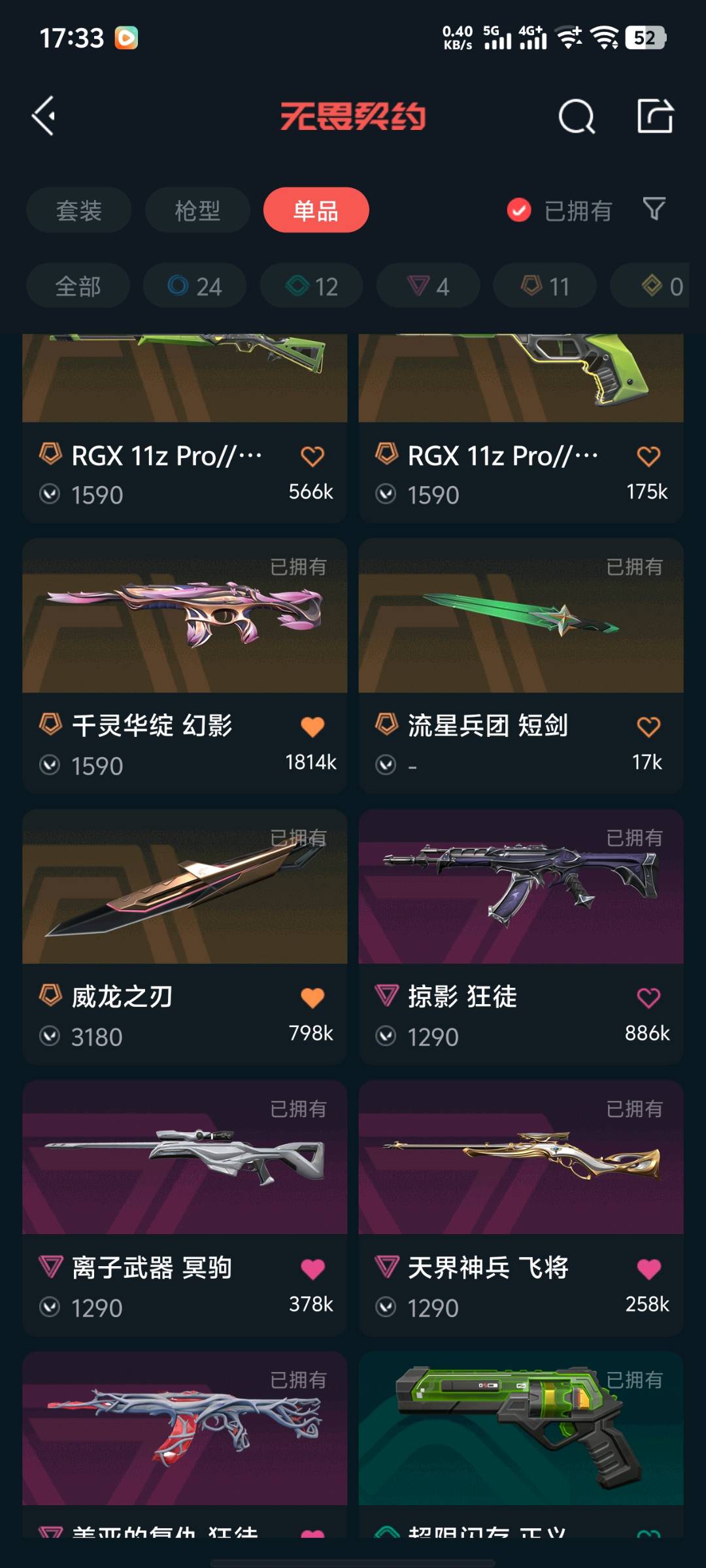Switch to the 套装 tab
The image size is (706, 1568).
tap(79, 210)
